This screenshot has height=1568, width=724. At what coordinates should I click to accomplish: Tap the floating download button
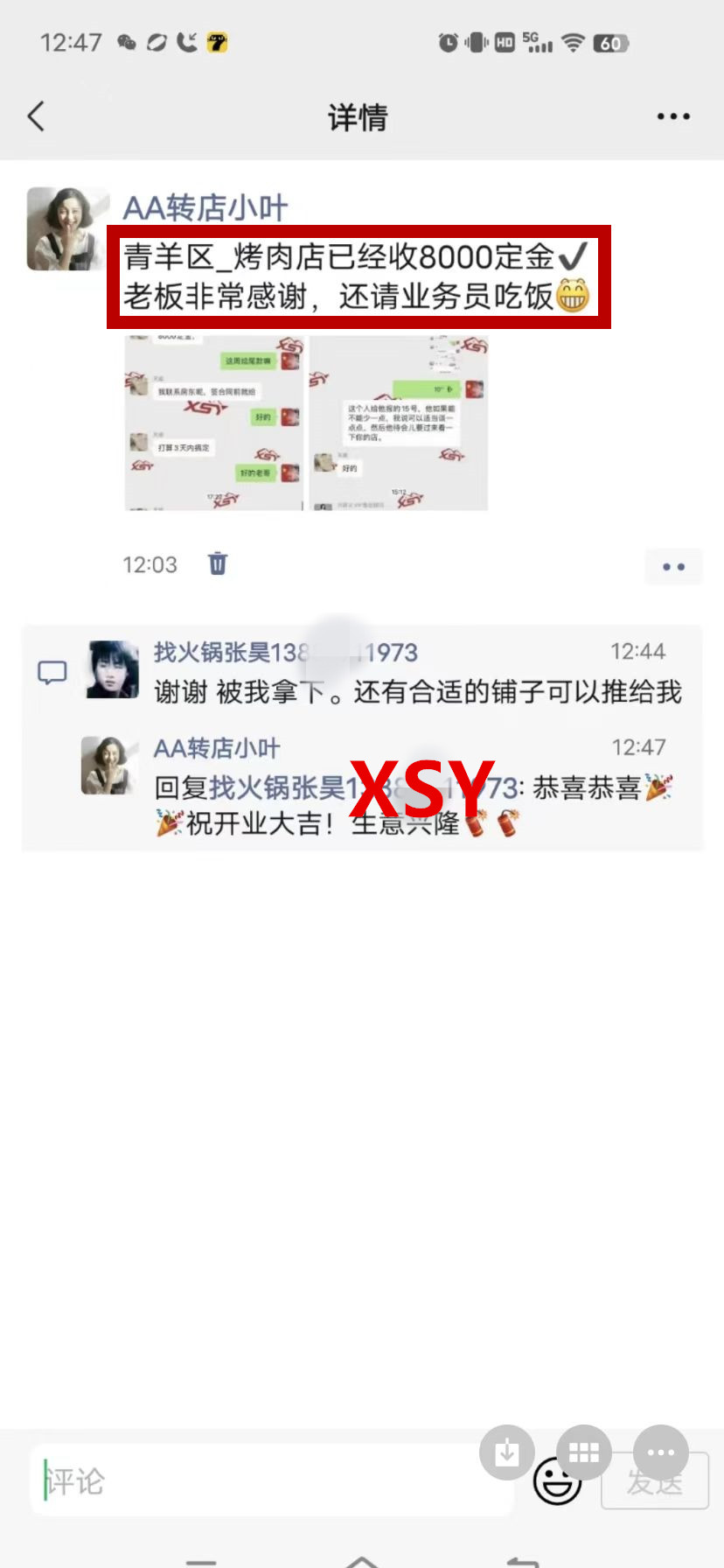[x=507, y=1453]
